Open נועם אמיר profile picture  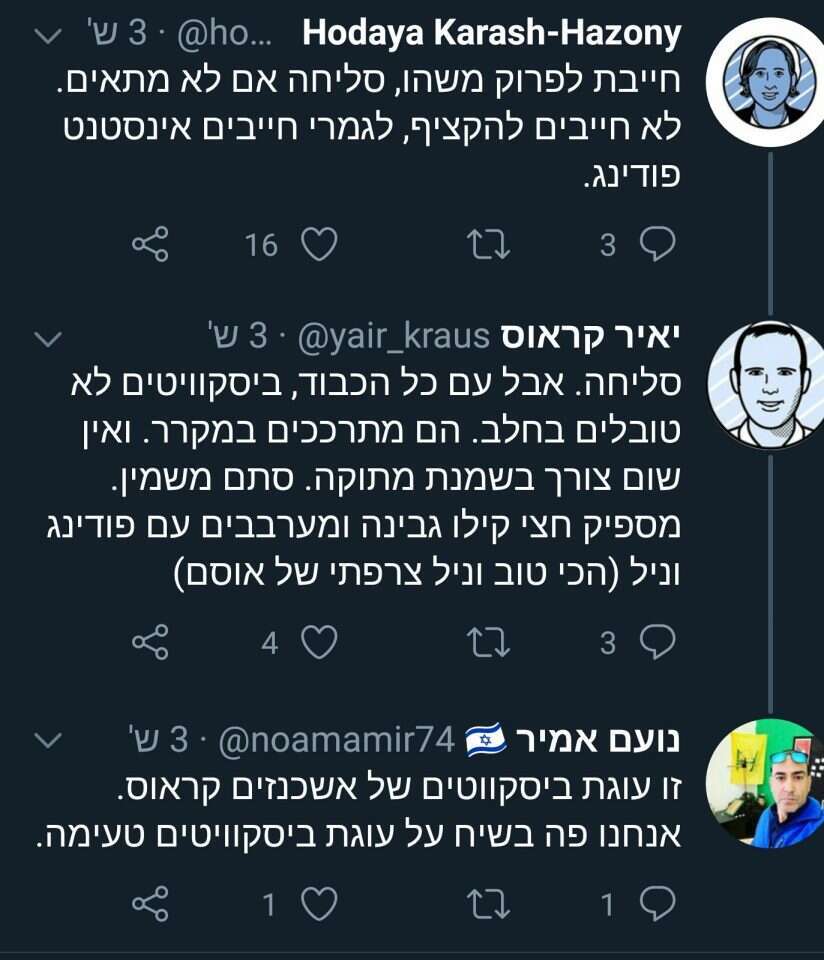coord(765,783)
